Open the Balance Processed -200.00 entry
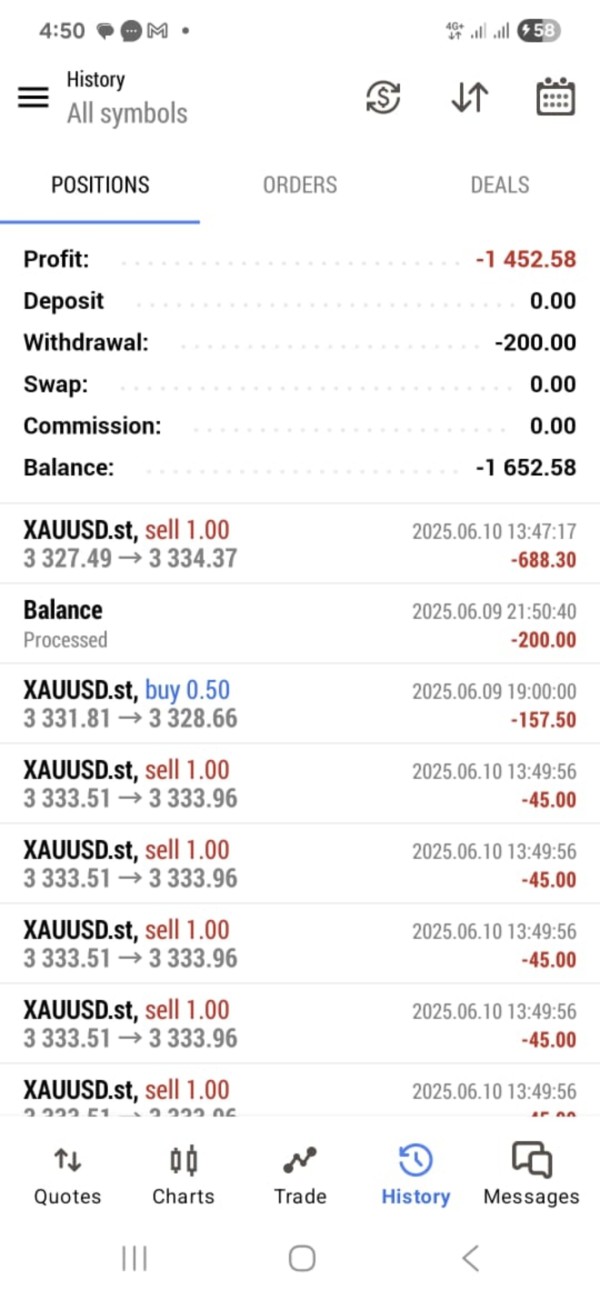 point(300,624)
